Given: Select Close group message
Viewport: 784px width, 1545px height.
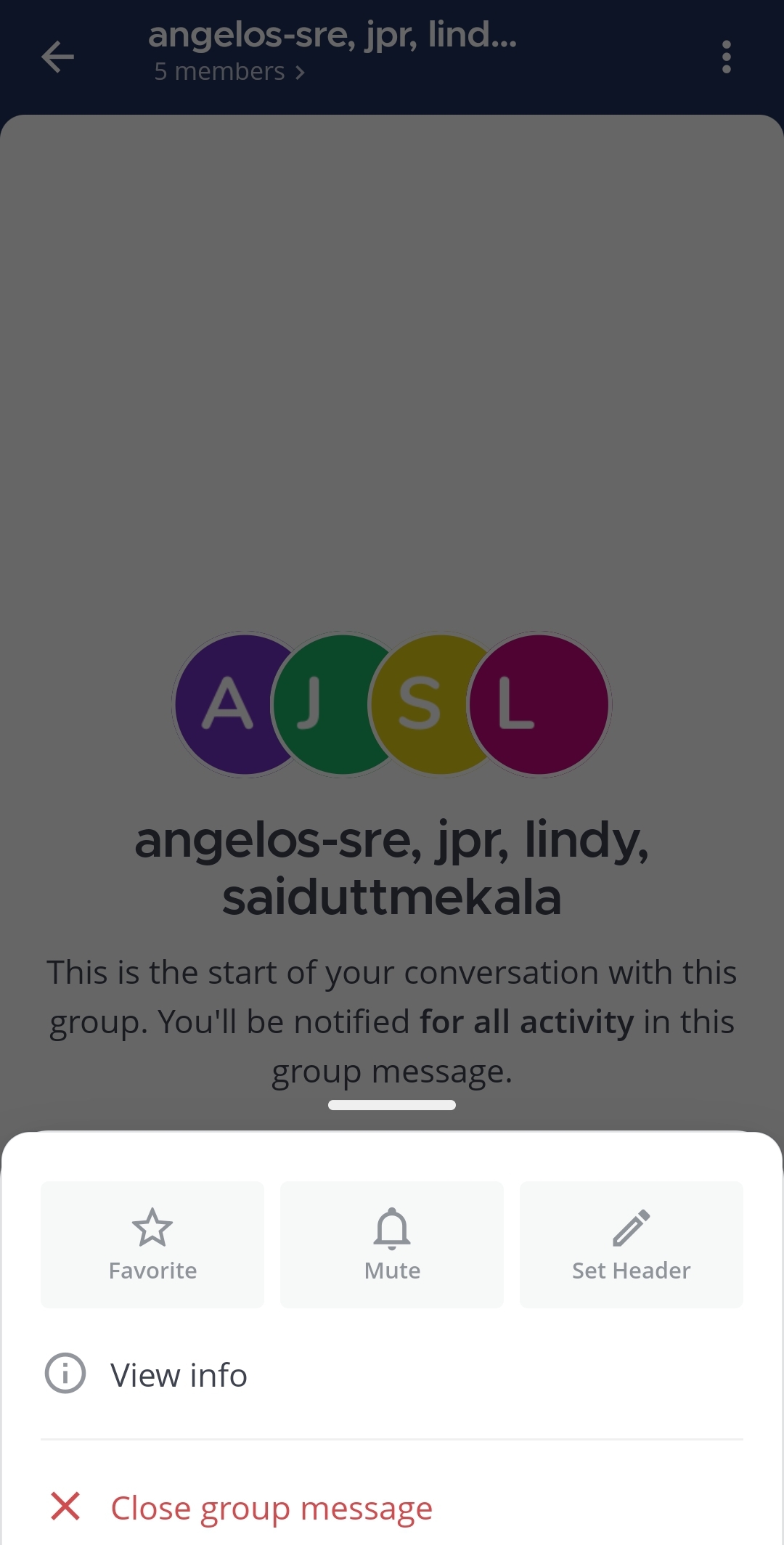Looking at the screenshot, I should pos(270,1507).
